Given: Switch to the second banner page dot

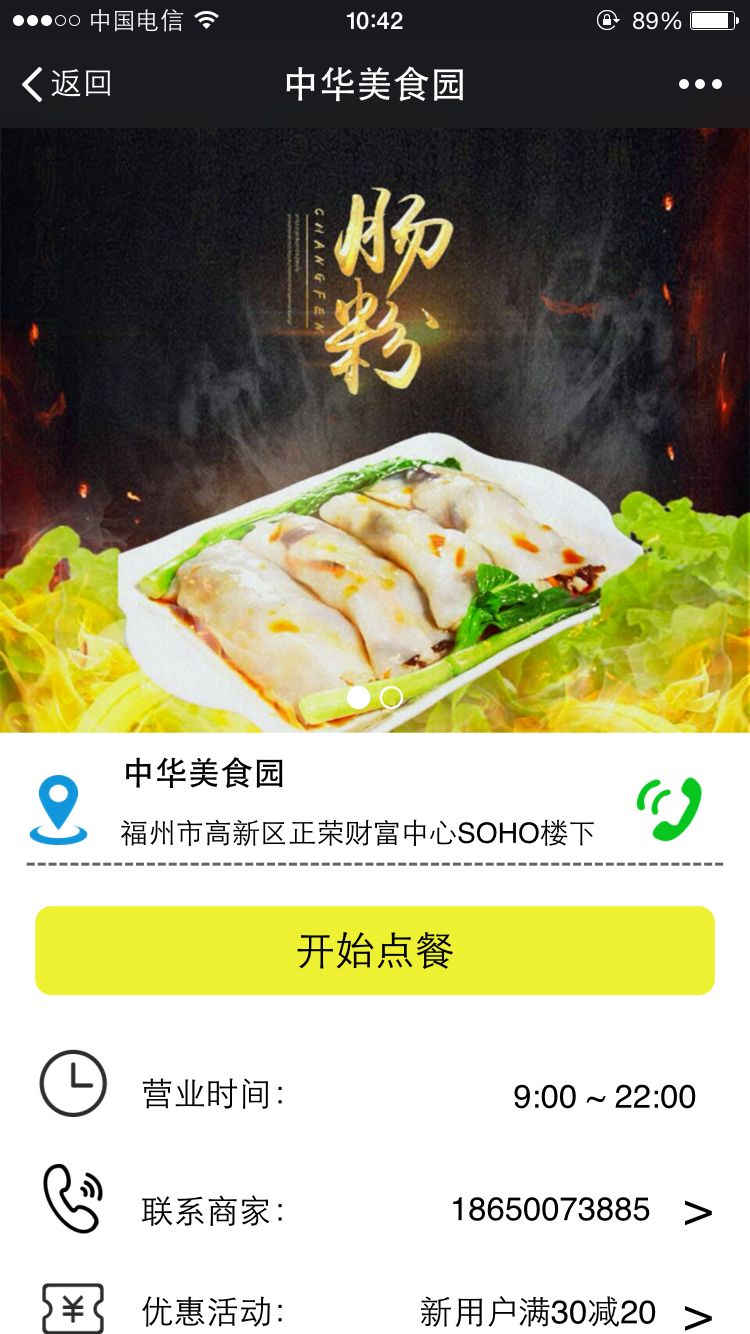Looking at the screenshot, I should [x=392, y=697].
